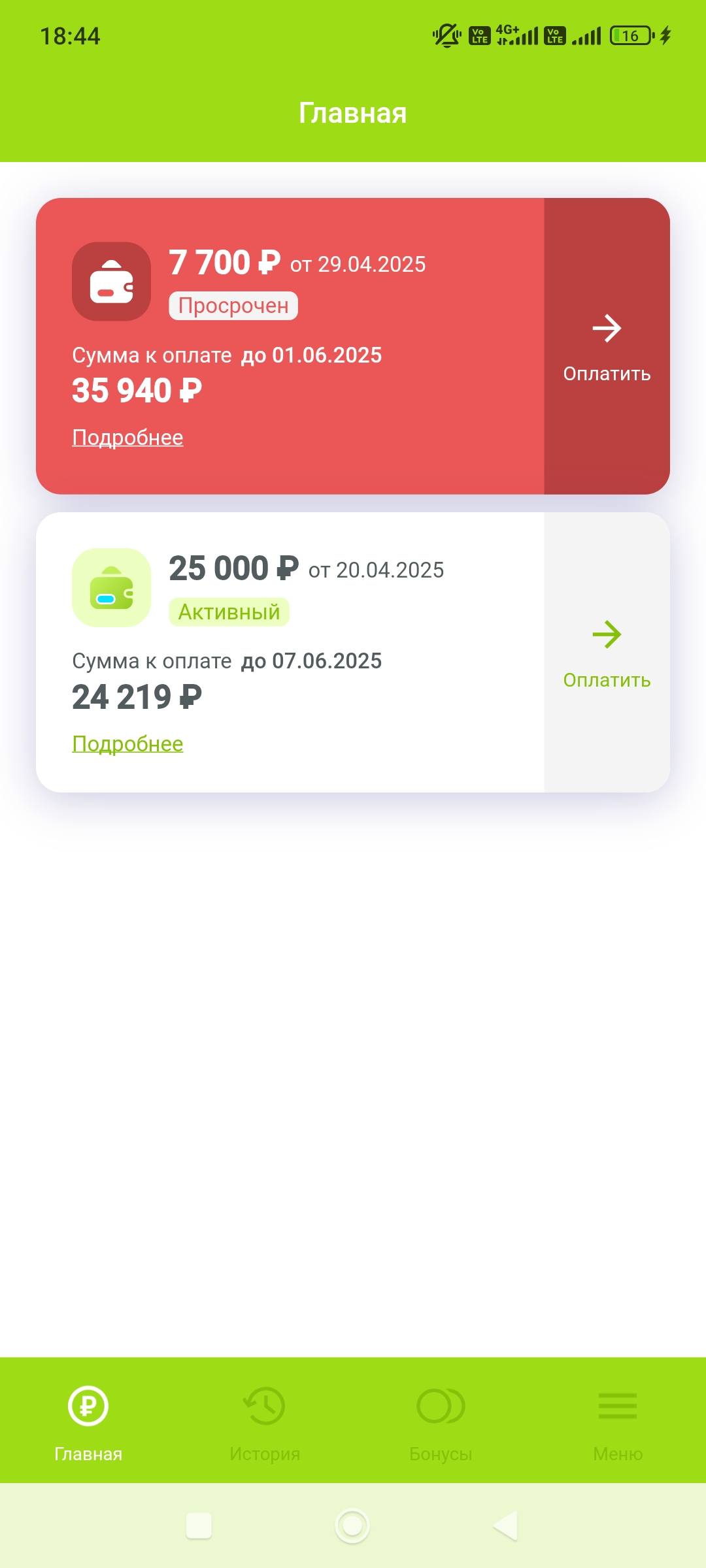Go to the system home screen

coord(352,1526)
